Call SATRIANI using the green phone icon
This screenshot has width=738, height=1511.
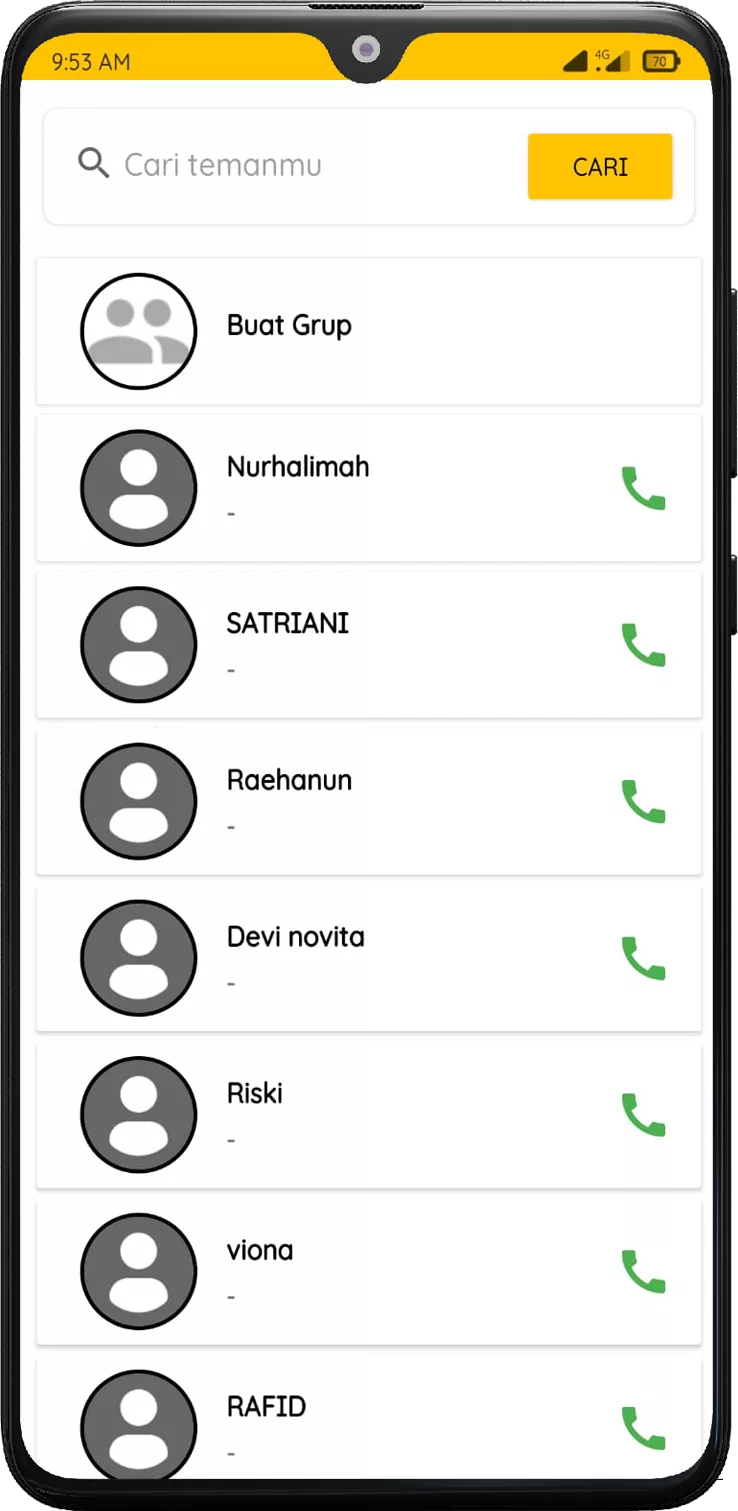[643, 645]
